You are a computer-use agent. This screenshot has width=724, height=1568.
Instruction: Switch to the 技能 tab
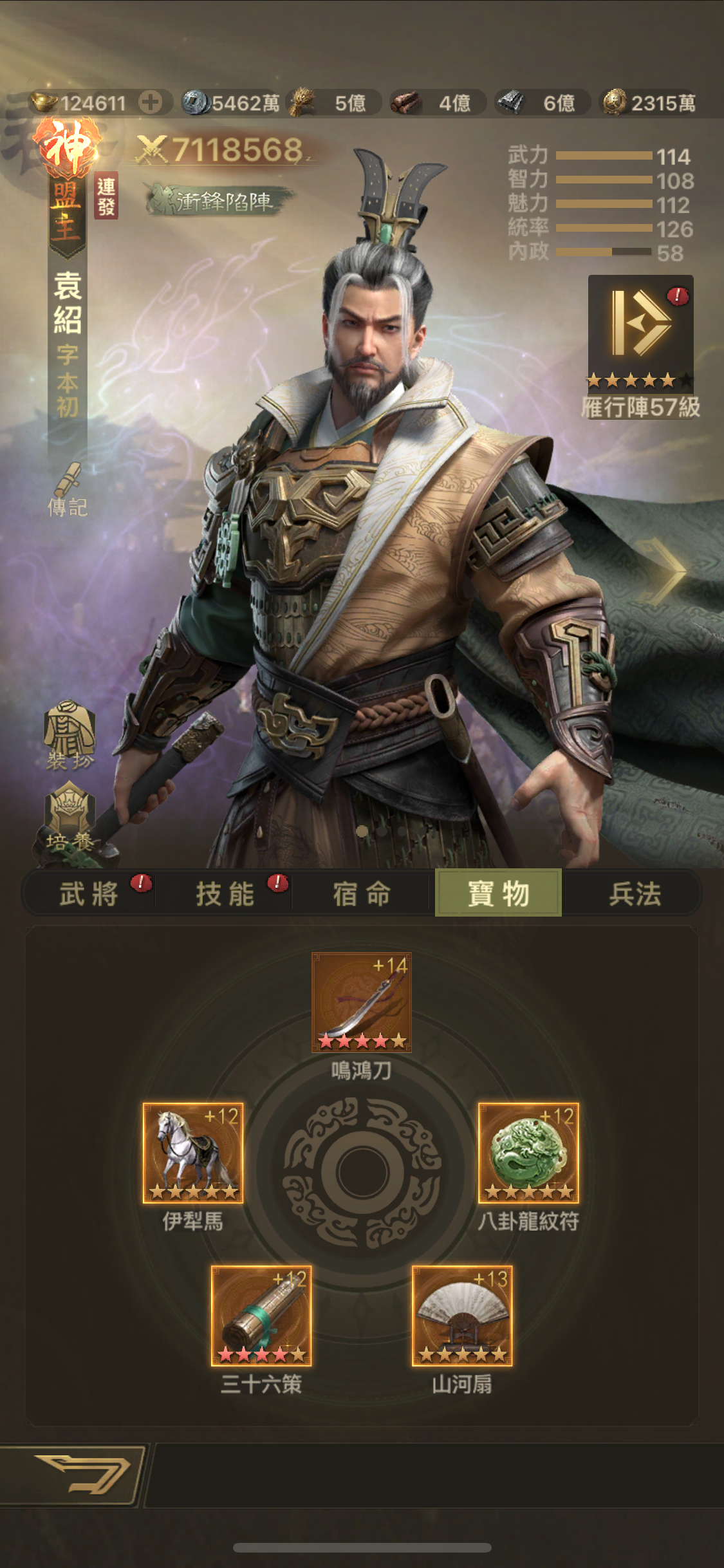(x=225, y=893)
